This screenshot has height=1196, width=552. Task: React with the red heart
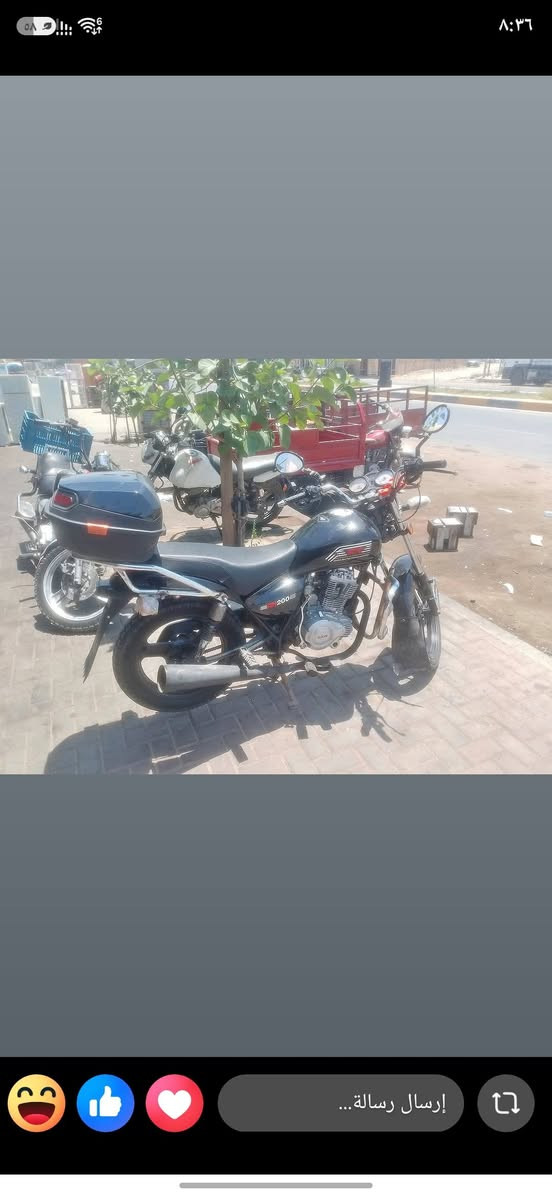point(175,1103)
